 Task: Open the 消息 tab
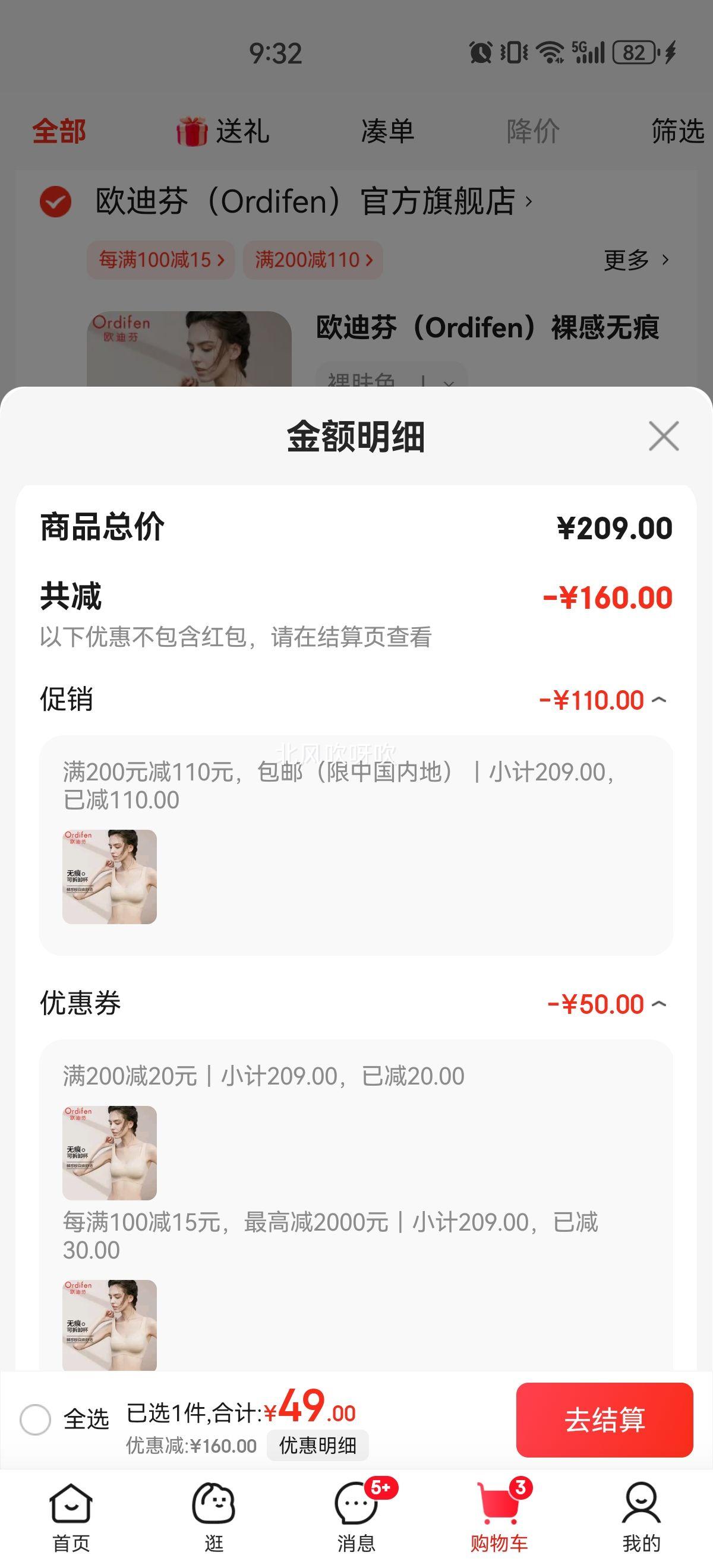(x=356, y=1517)
